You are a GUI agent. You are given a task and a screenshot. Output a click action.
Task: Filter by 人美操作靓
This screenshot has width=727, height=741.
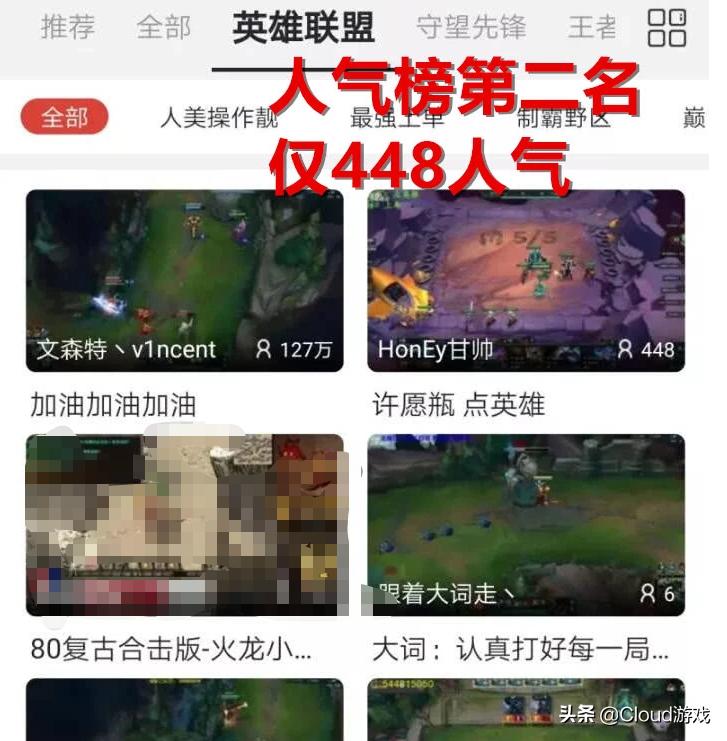(219, 118)
